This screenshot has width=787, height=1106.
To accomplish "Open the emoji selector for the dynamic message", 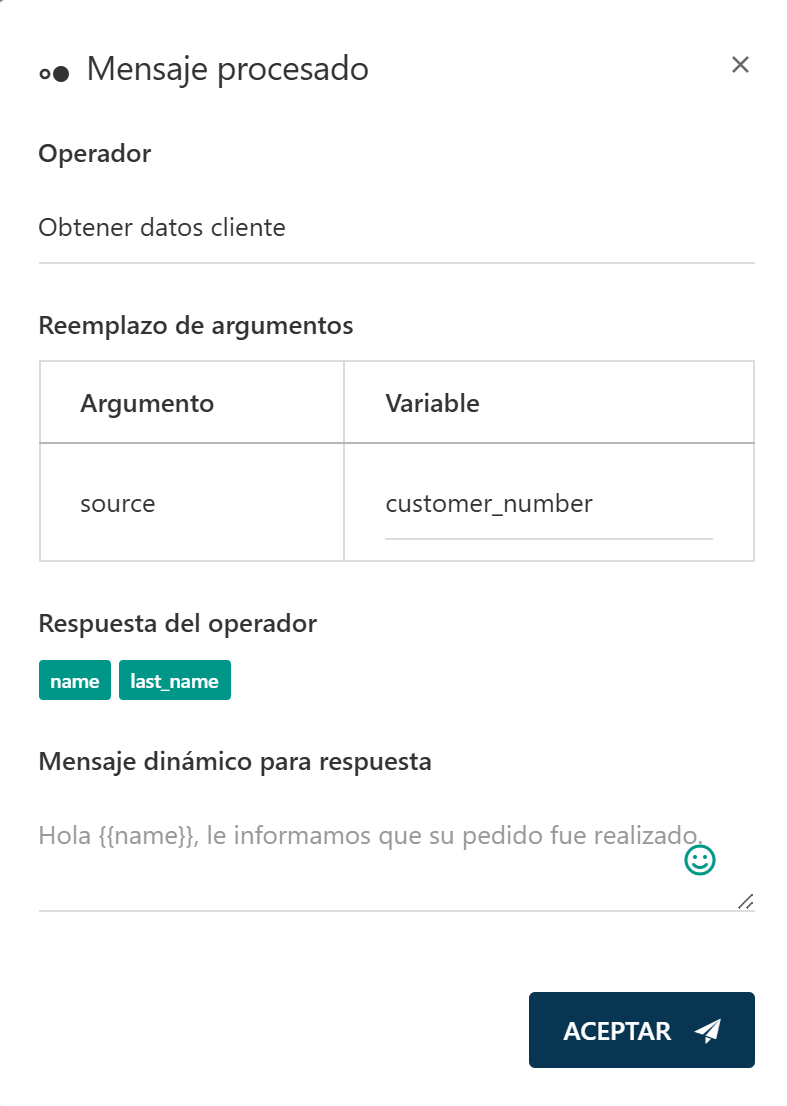I will click(699, 860).
